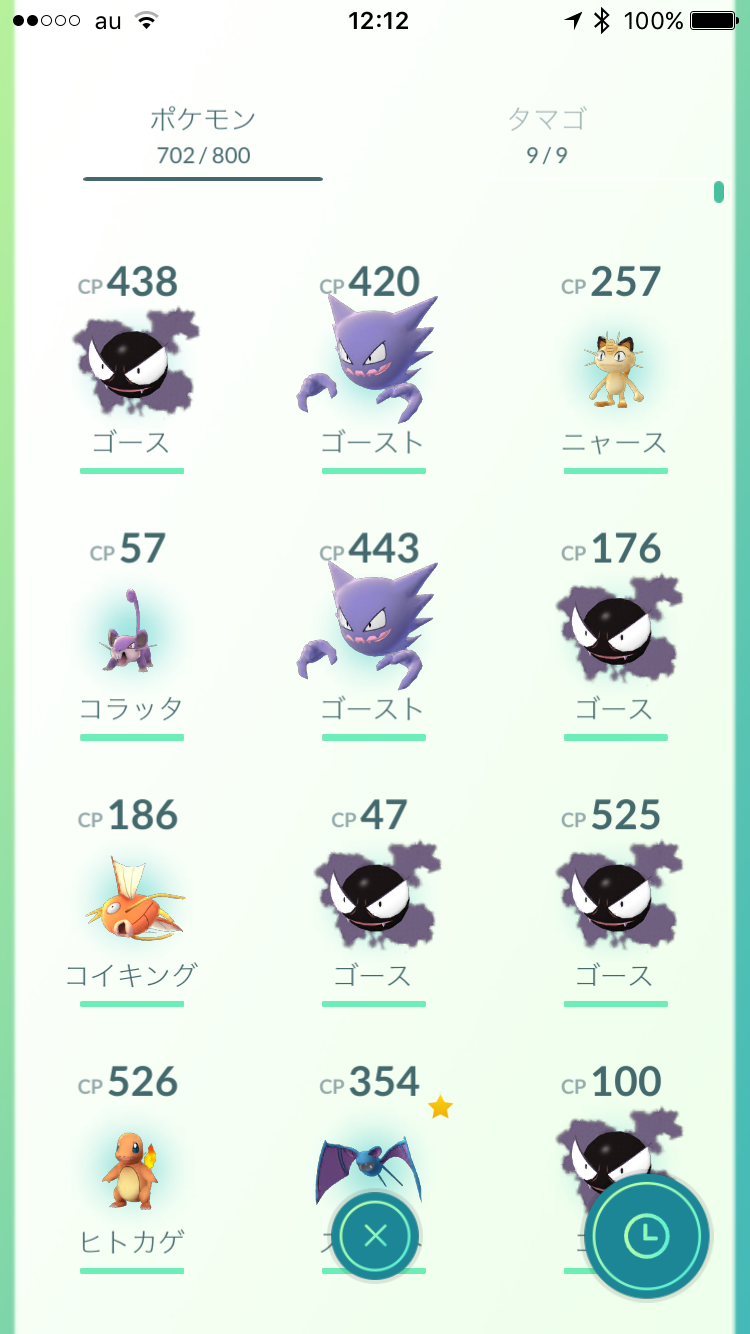Open the sort order clock button
Image resolution: width=750 pixels, height=1334 pixels.
(648, 1237)
